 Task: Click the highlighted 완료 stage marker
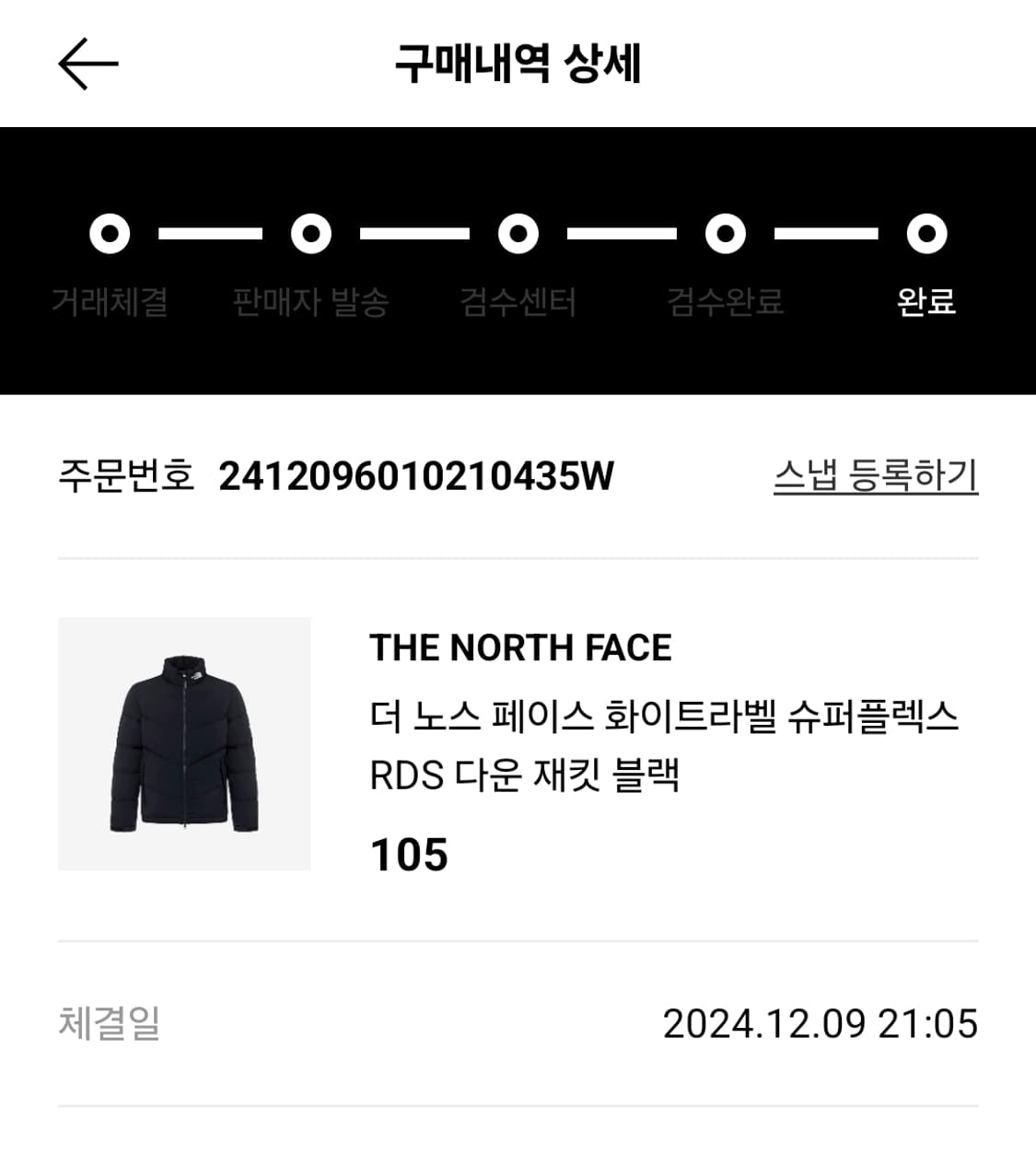[925, 235]
